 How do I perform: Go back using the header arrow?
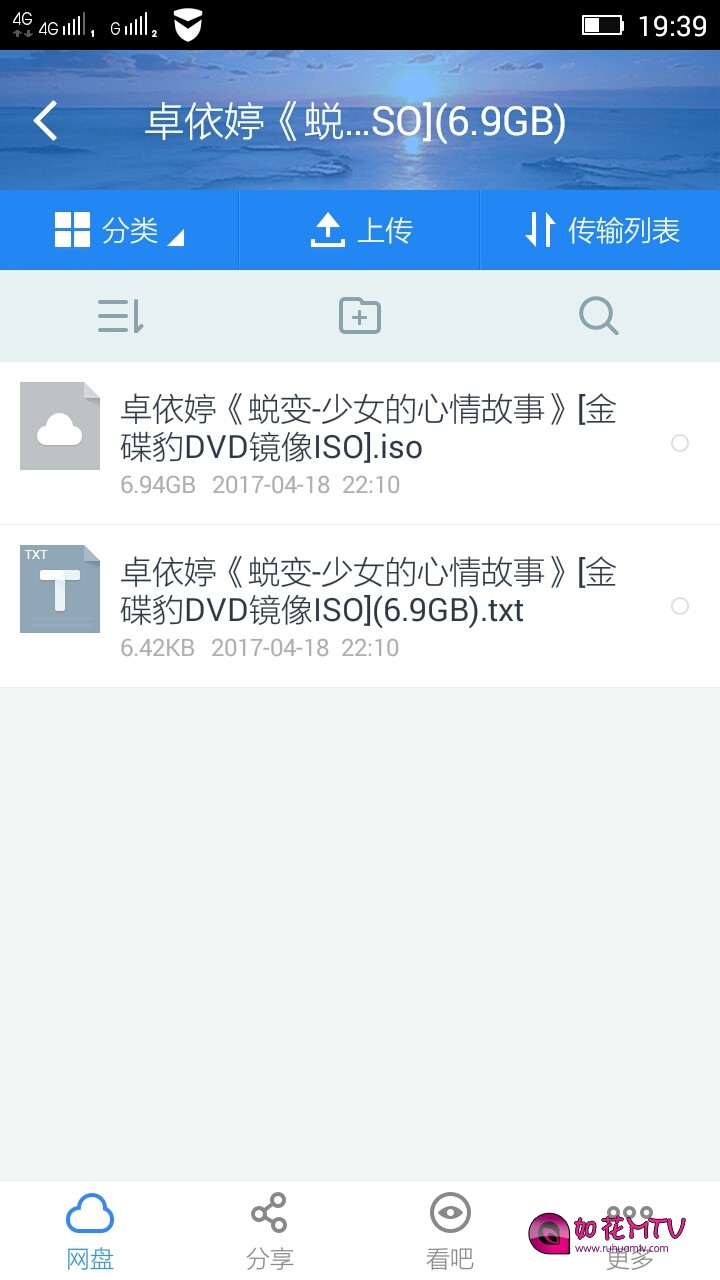pos(46,121)
